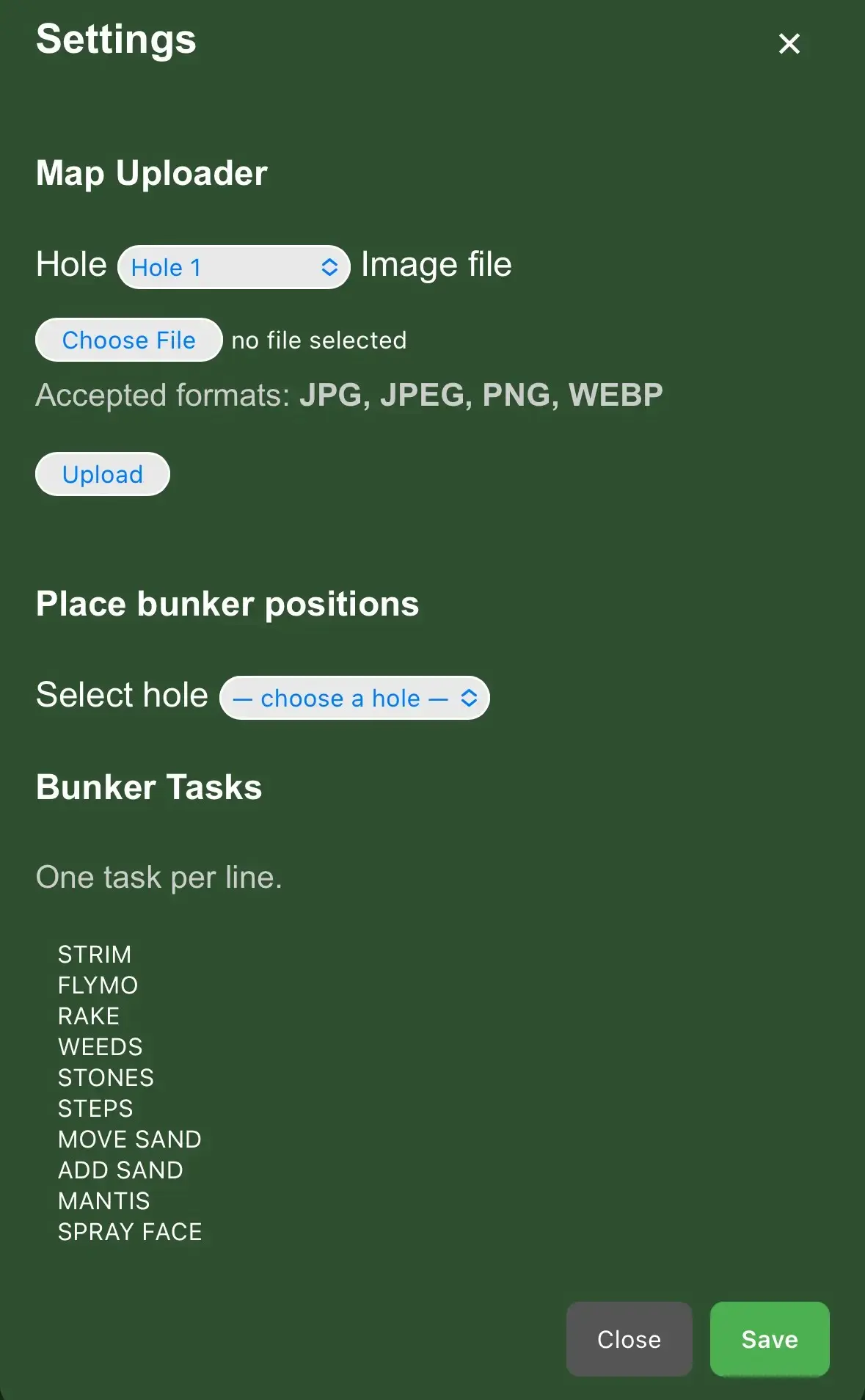
Task: Click the no file selected label
Action: pyautogui.click(x=318, y=339)
